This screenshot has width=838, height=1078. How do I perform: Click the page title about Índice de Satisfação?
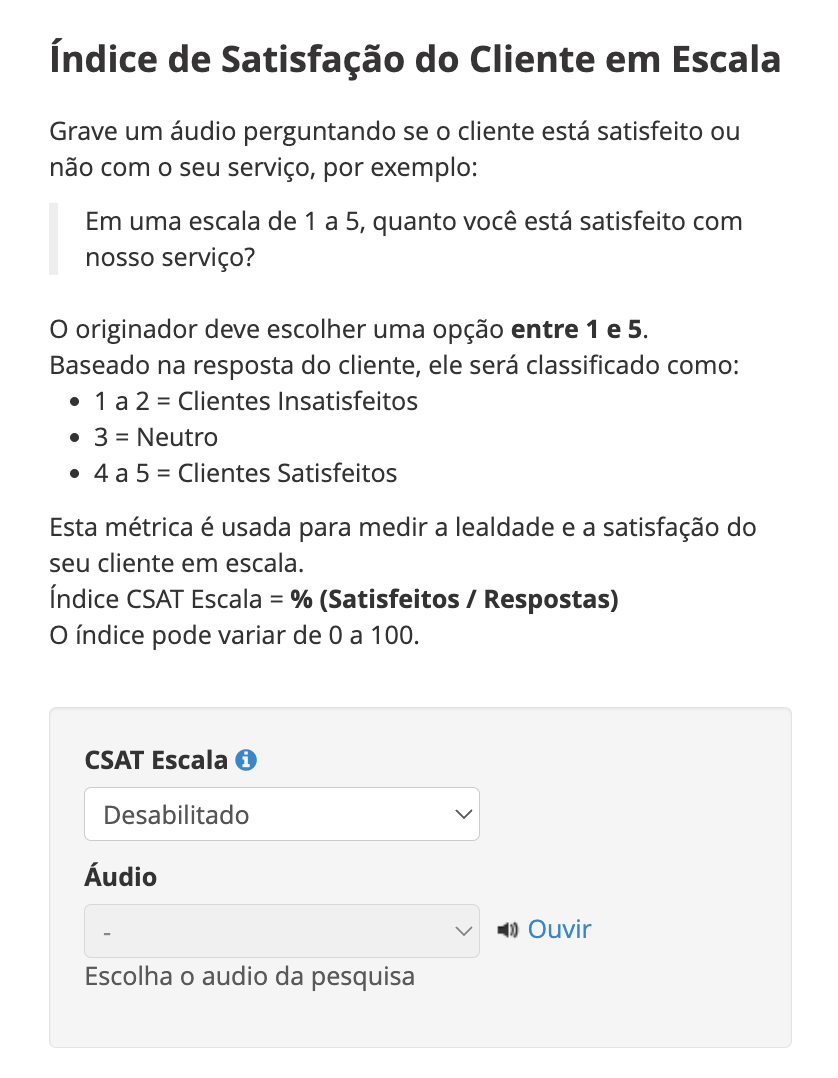(x=414, y=60)
